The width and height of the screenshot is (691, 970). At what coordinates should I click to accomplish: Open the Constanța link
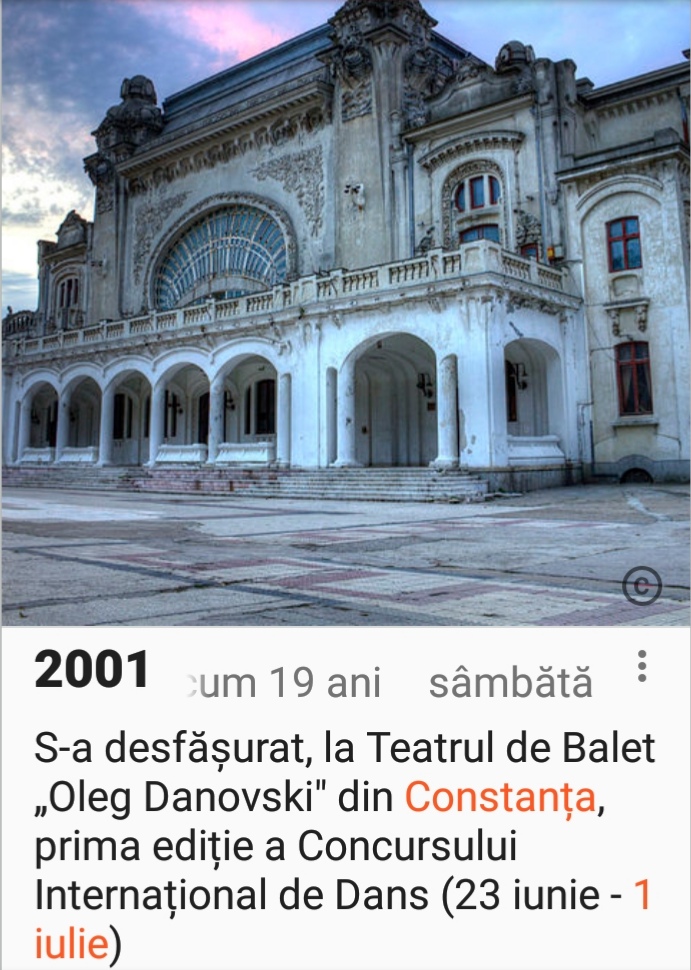tap(501, 798)
